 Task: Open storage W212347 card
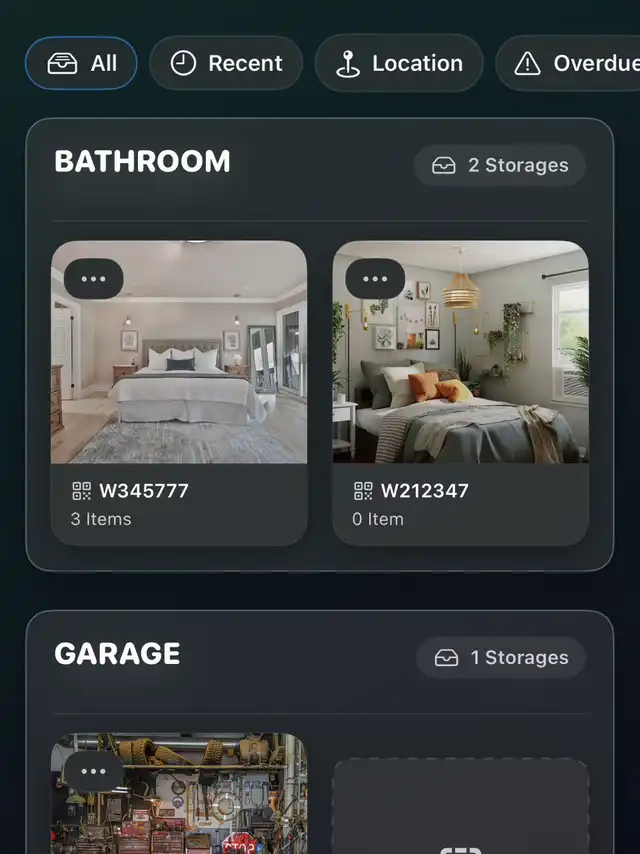(461, 393)
